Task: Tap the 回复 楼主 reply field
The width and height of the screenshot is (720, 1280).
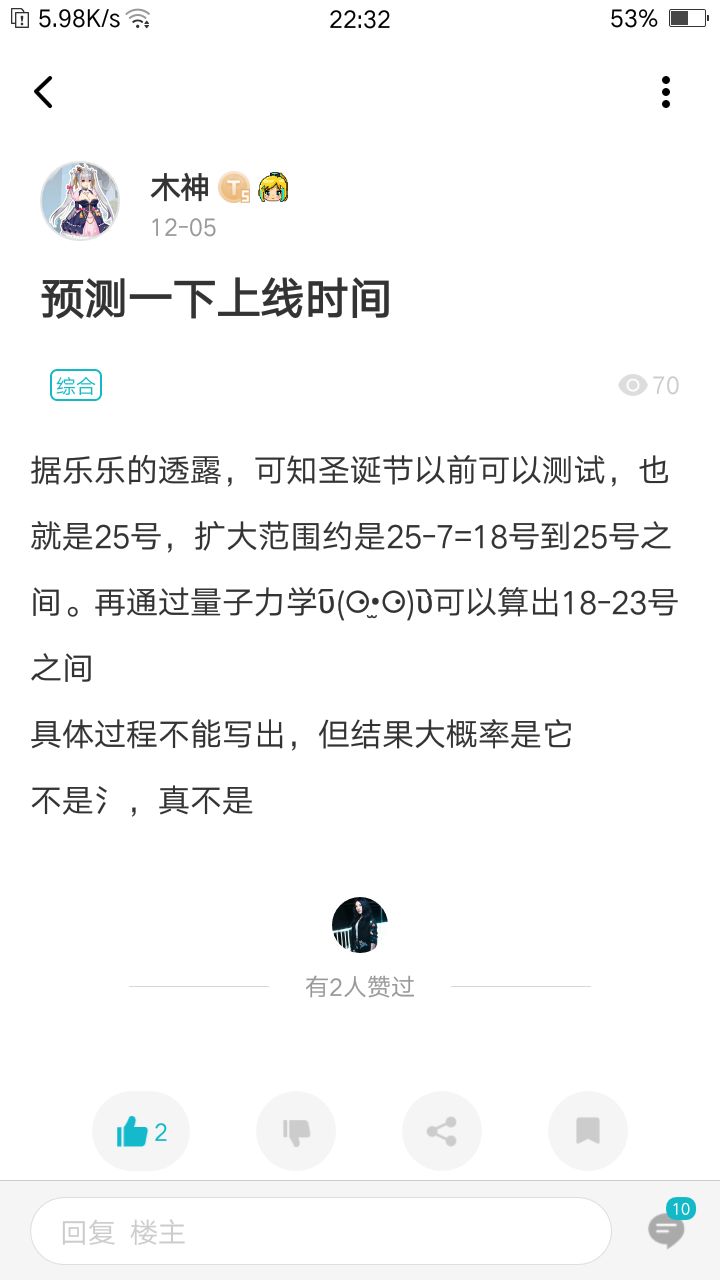Action: coord(321,1231)
